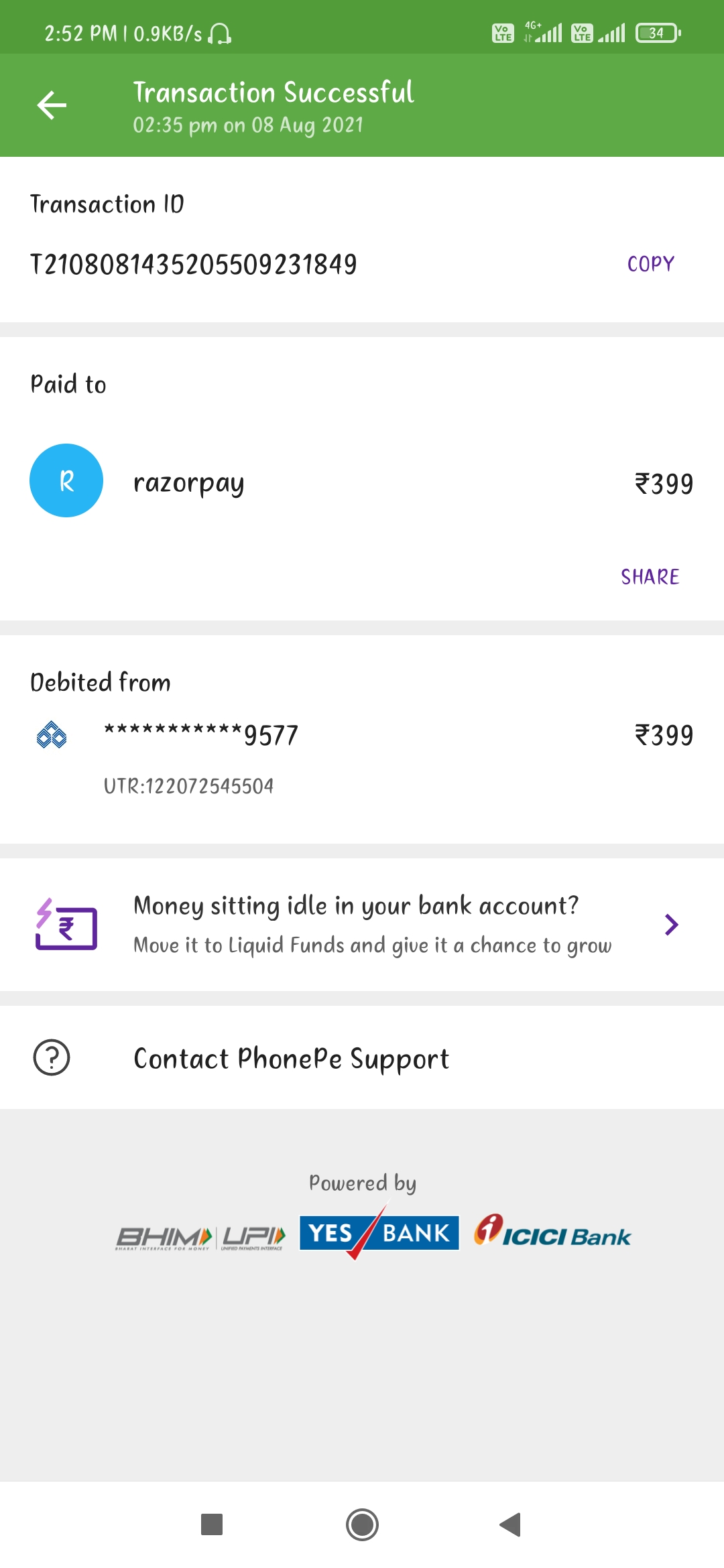
Task: Copy the transaction ID
Action: tap(650, 264)
